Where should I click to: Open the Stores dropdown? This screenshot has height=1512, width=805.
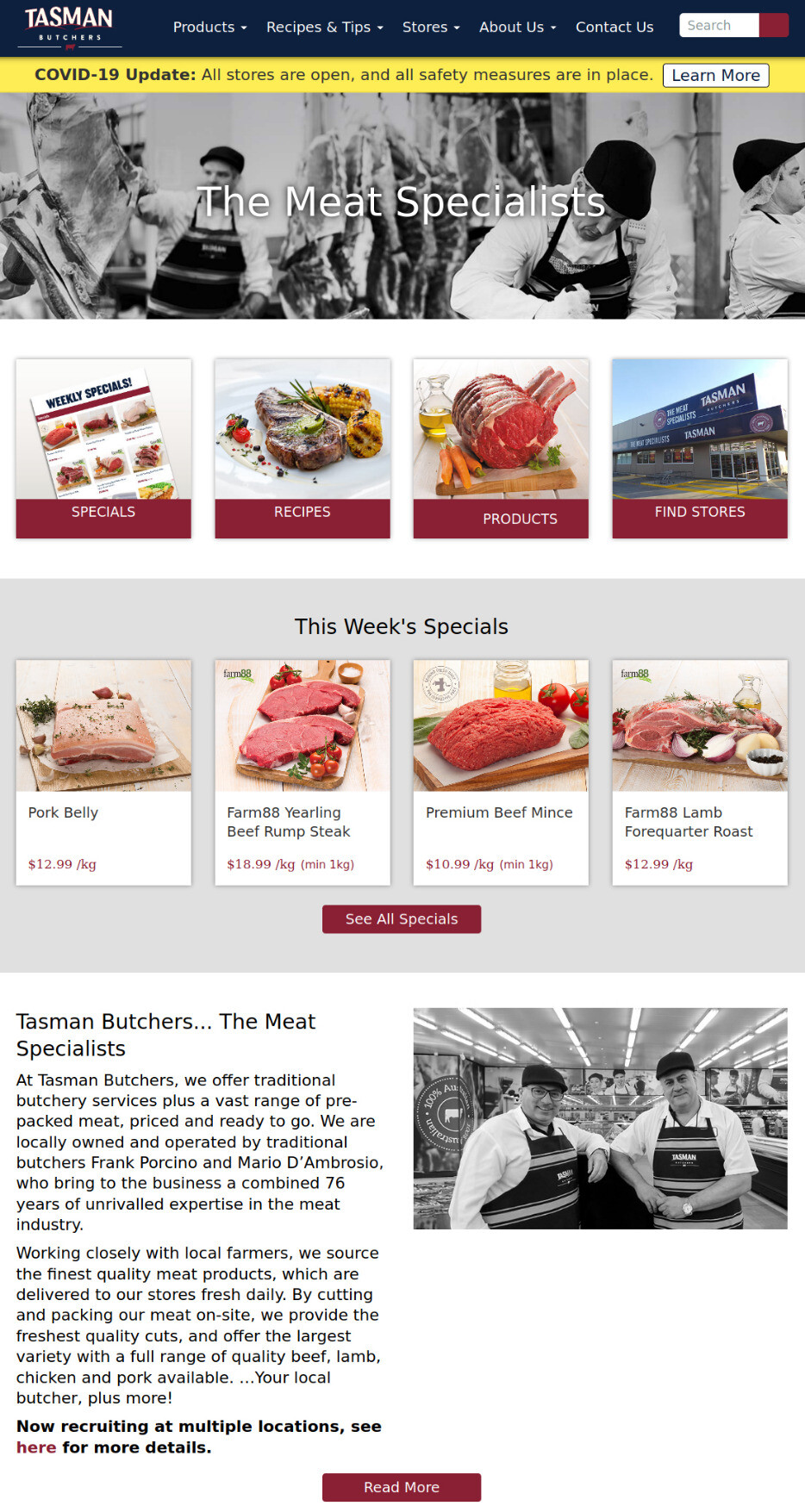tap(431, 27)
